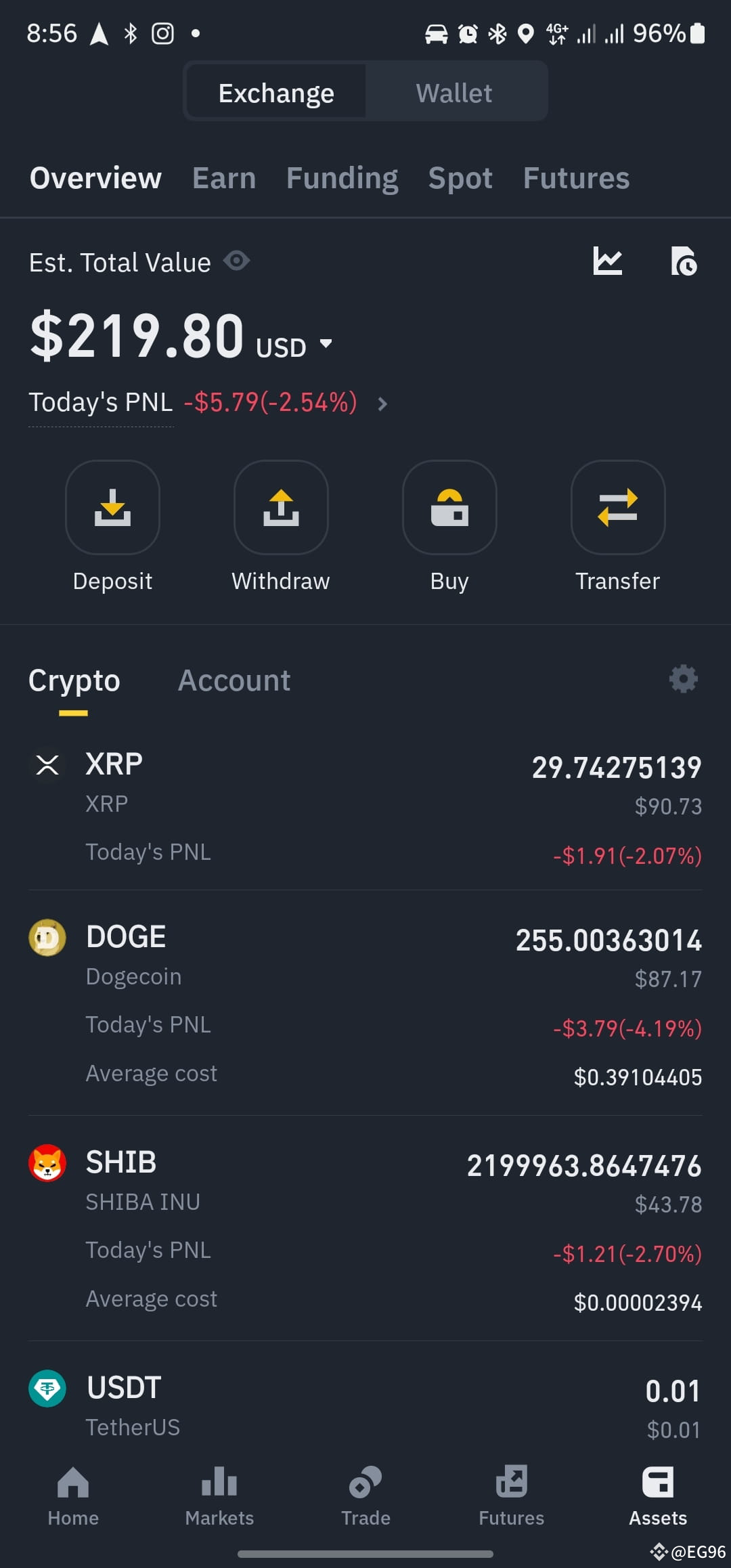Tap the Home navigation label
Image resolution: width=731 pixels, height=1568 pixels.
pyautogui.click(x=72, y=1517)
